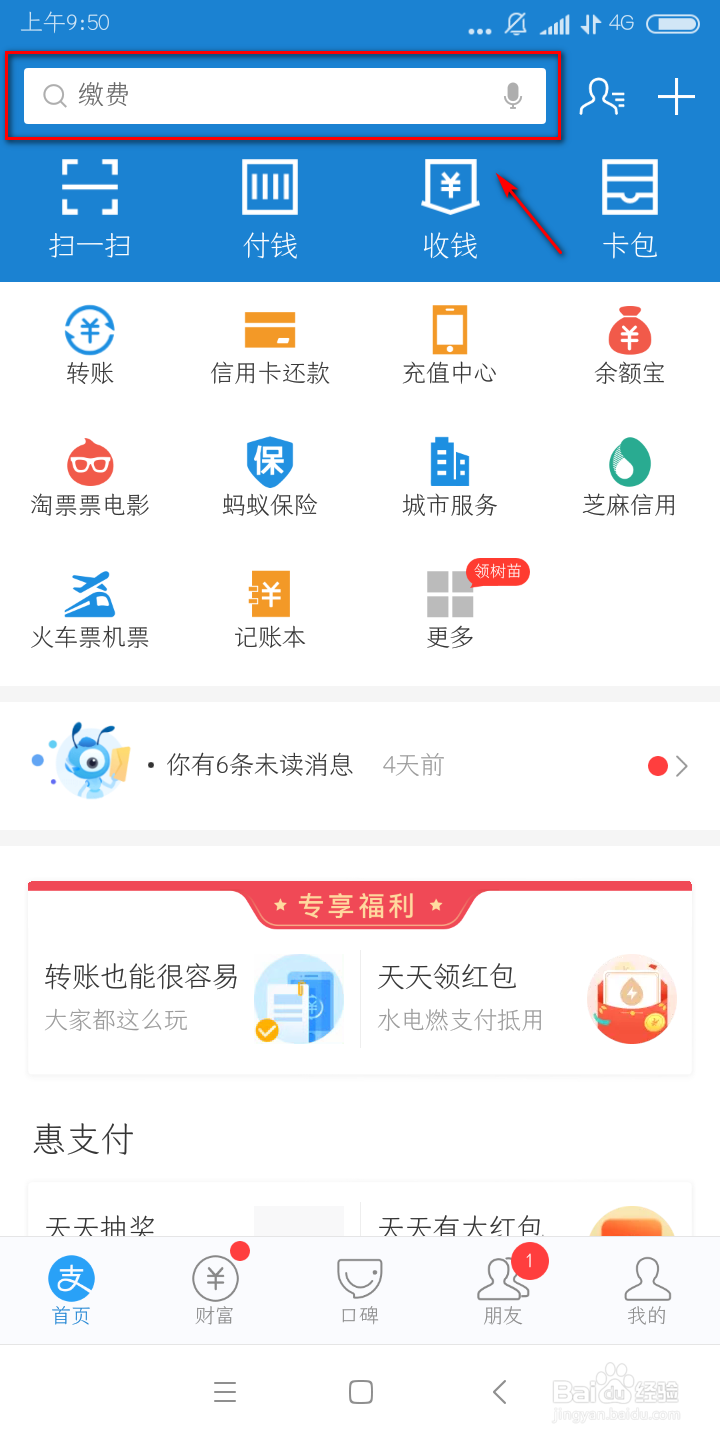The height and width of the screenshot is (1440, 720).
Task: Open the 转账 transfer feature
Action: pyautogui.click(x=90, y=345)
